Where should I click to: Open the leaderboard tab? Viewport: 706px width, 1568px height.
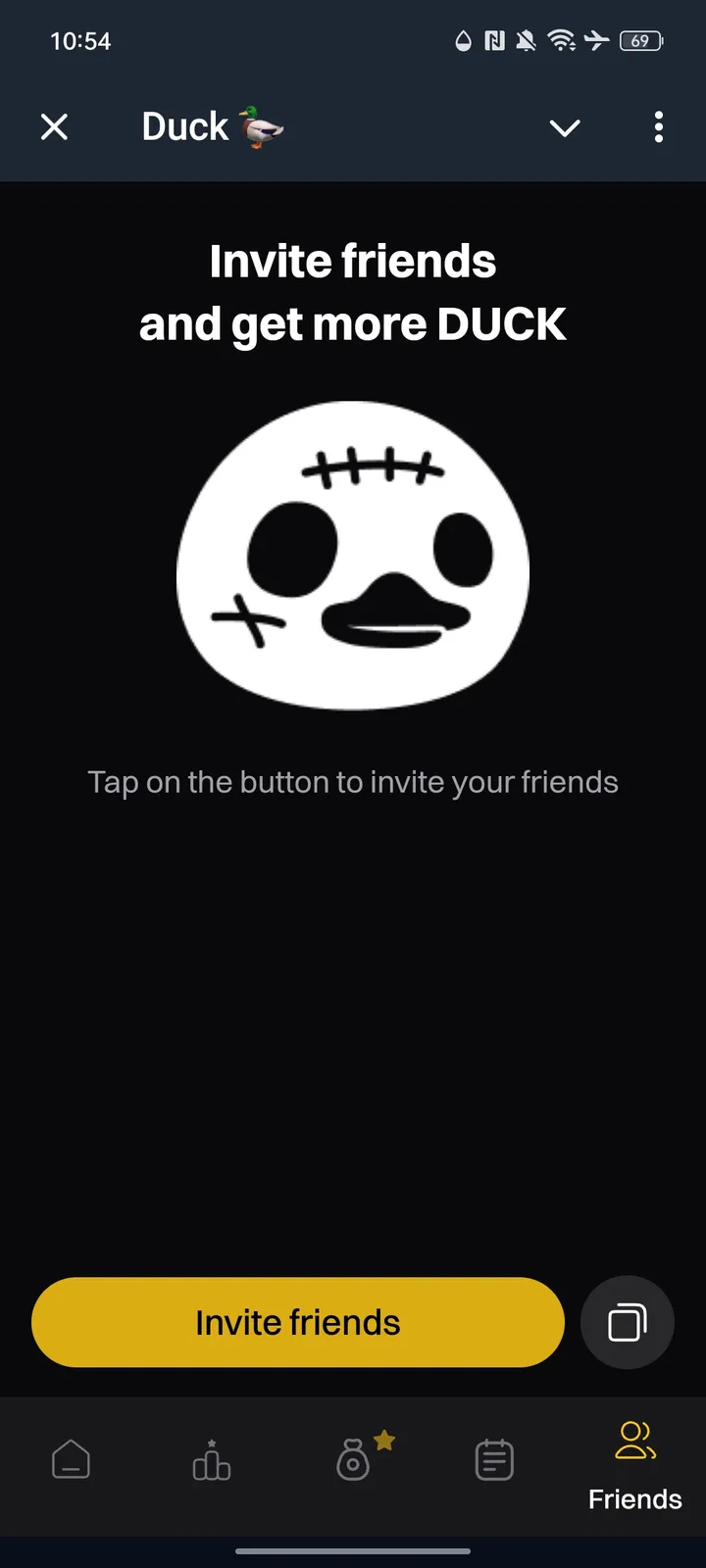click(x=212, y=1460)
